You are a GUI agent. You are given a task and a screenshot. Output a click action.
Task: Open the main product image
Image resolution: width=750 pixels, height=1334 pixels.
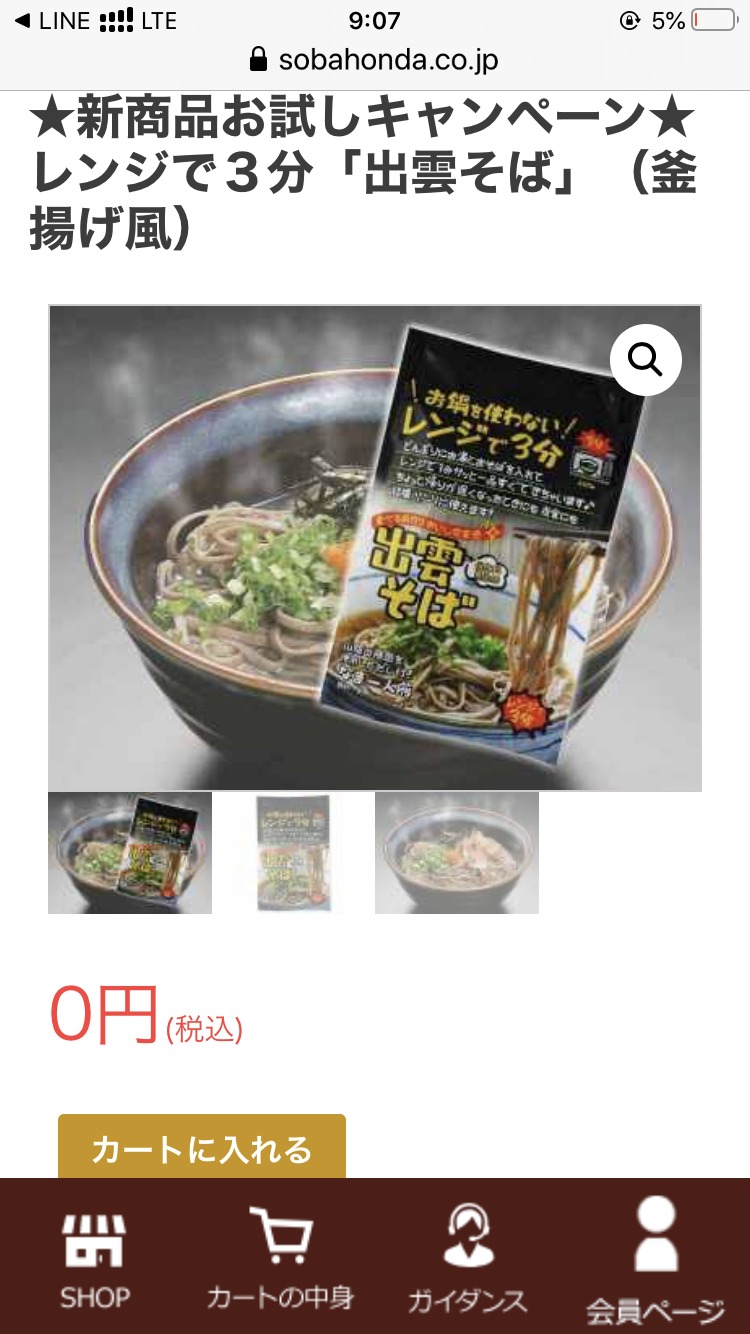point(375,548)
